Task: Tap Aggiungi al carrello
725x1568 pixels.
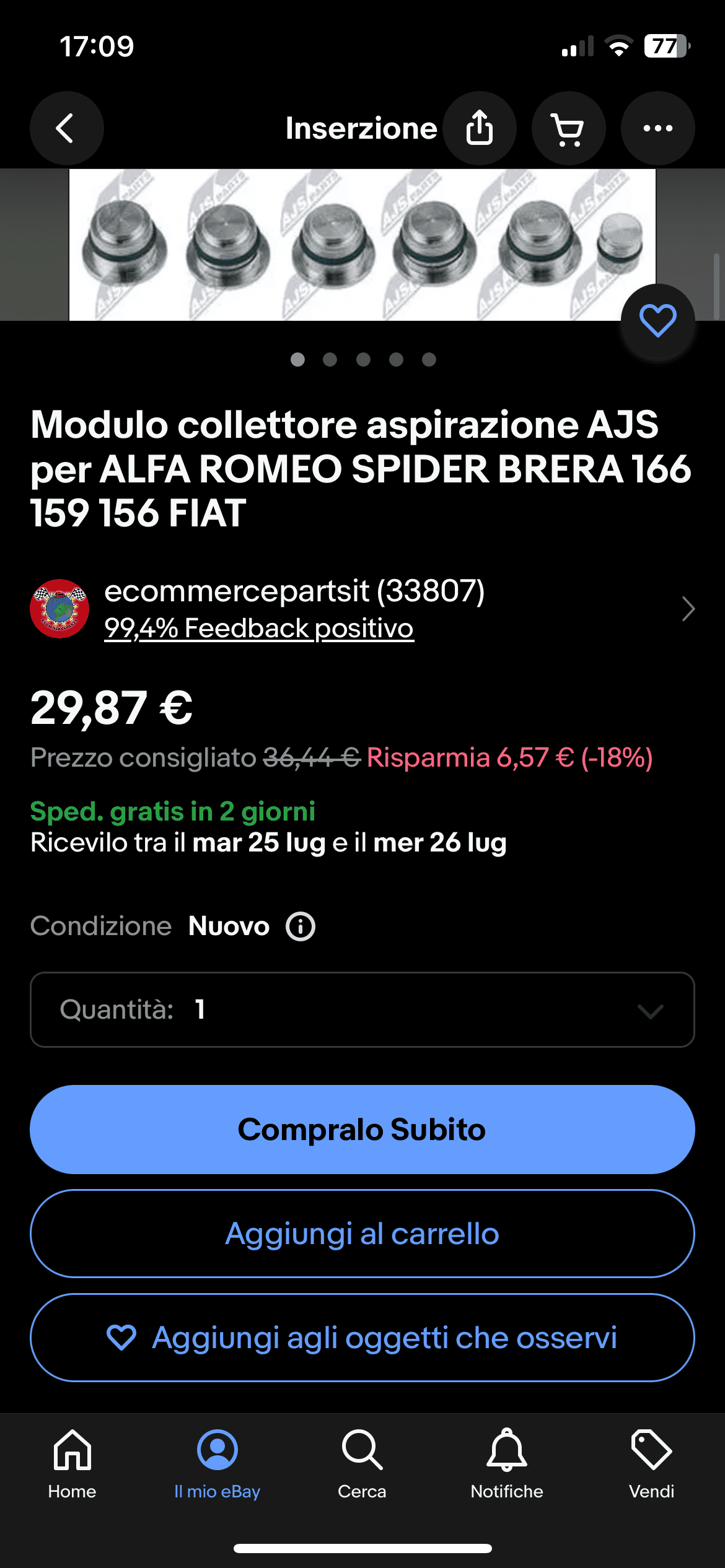Action: (x=362, y=1233)
